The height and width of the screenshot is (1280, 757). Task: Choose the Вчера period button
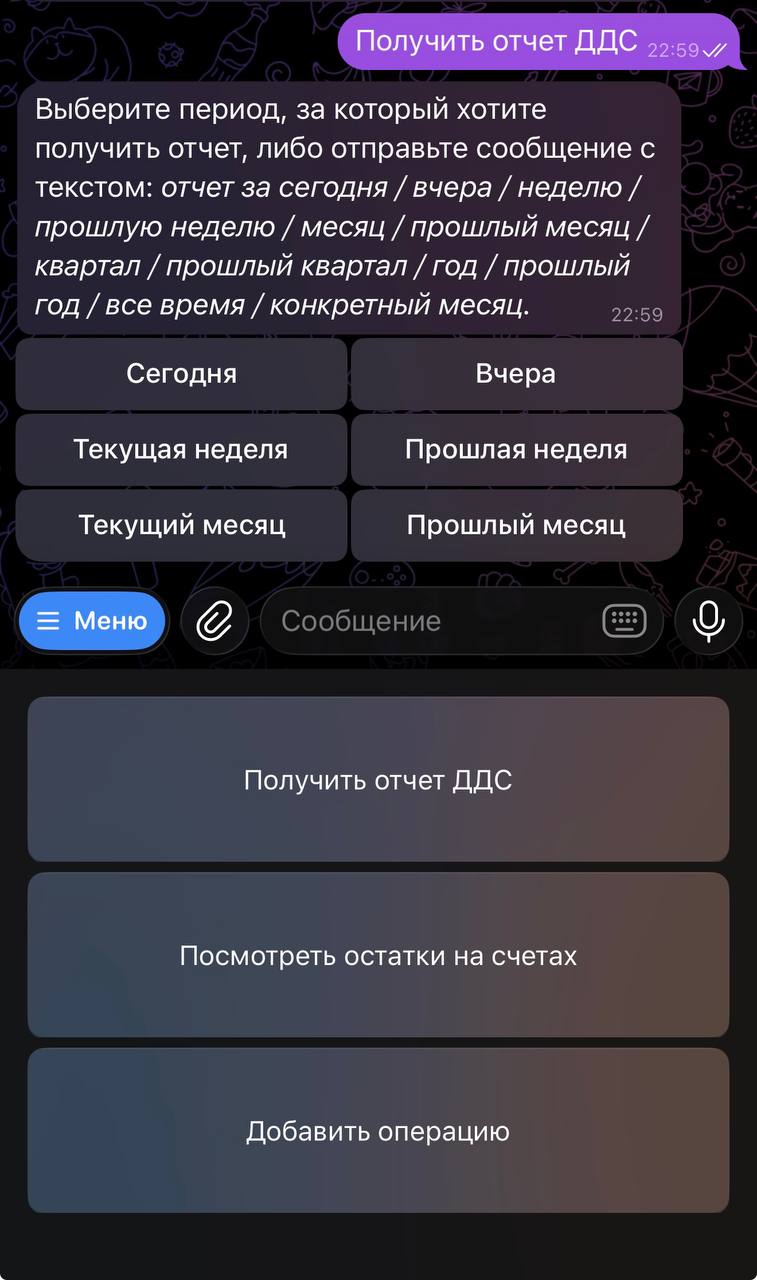pos(516,374)
